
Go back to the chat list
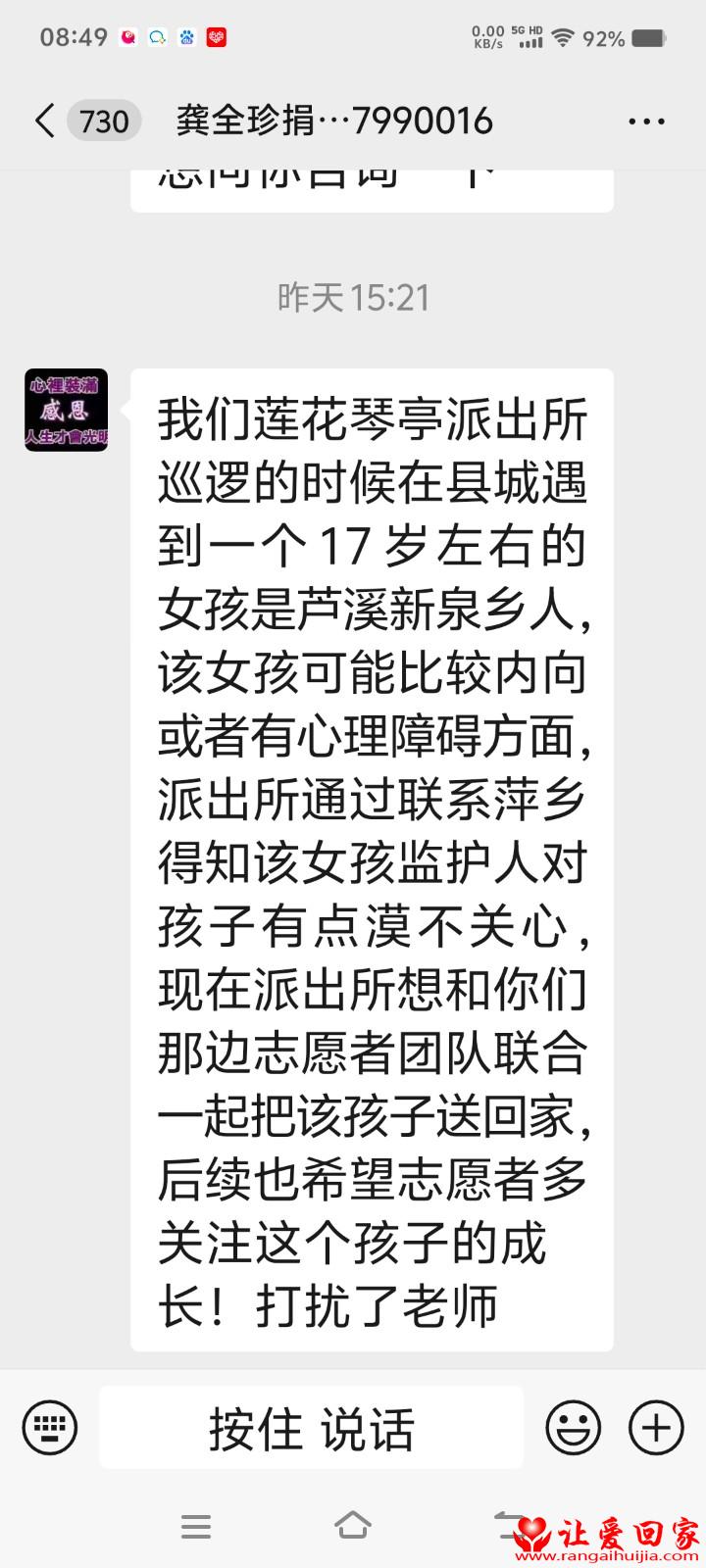[44, 122]
